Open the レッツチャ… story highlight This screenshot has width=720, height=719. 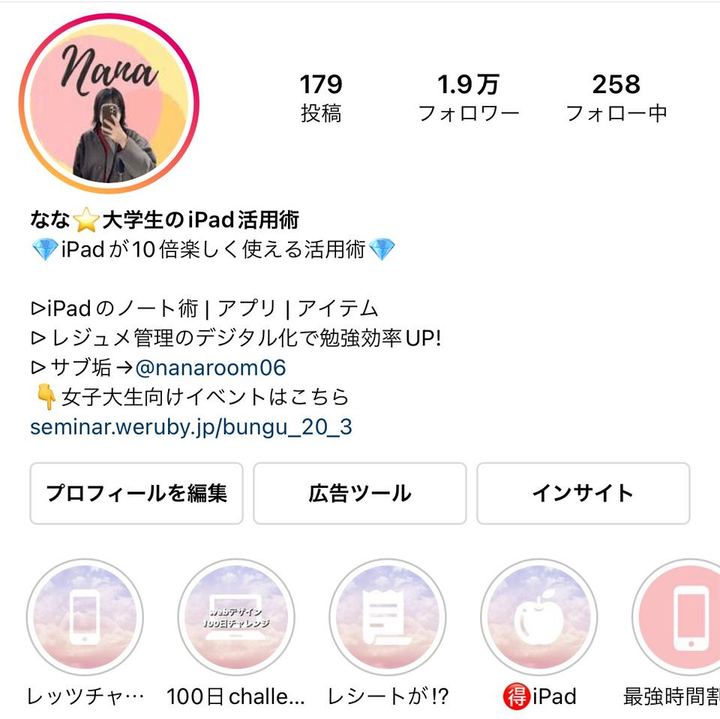pyautogui.click(x=85, y=618)
